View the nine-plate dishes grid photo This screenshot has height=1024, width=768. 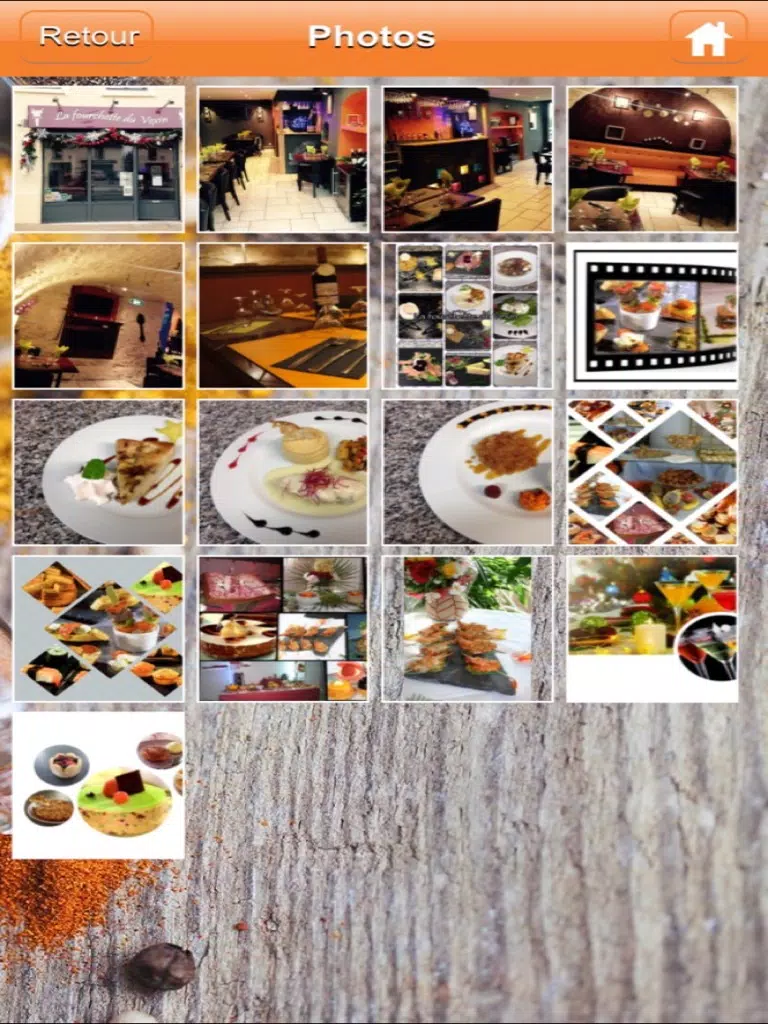pyautogui.click(x=467, y=316)
